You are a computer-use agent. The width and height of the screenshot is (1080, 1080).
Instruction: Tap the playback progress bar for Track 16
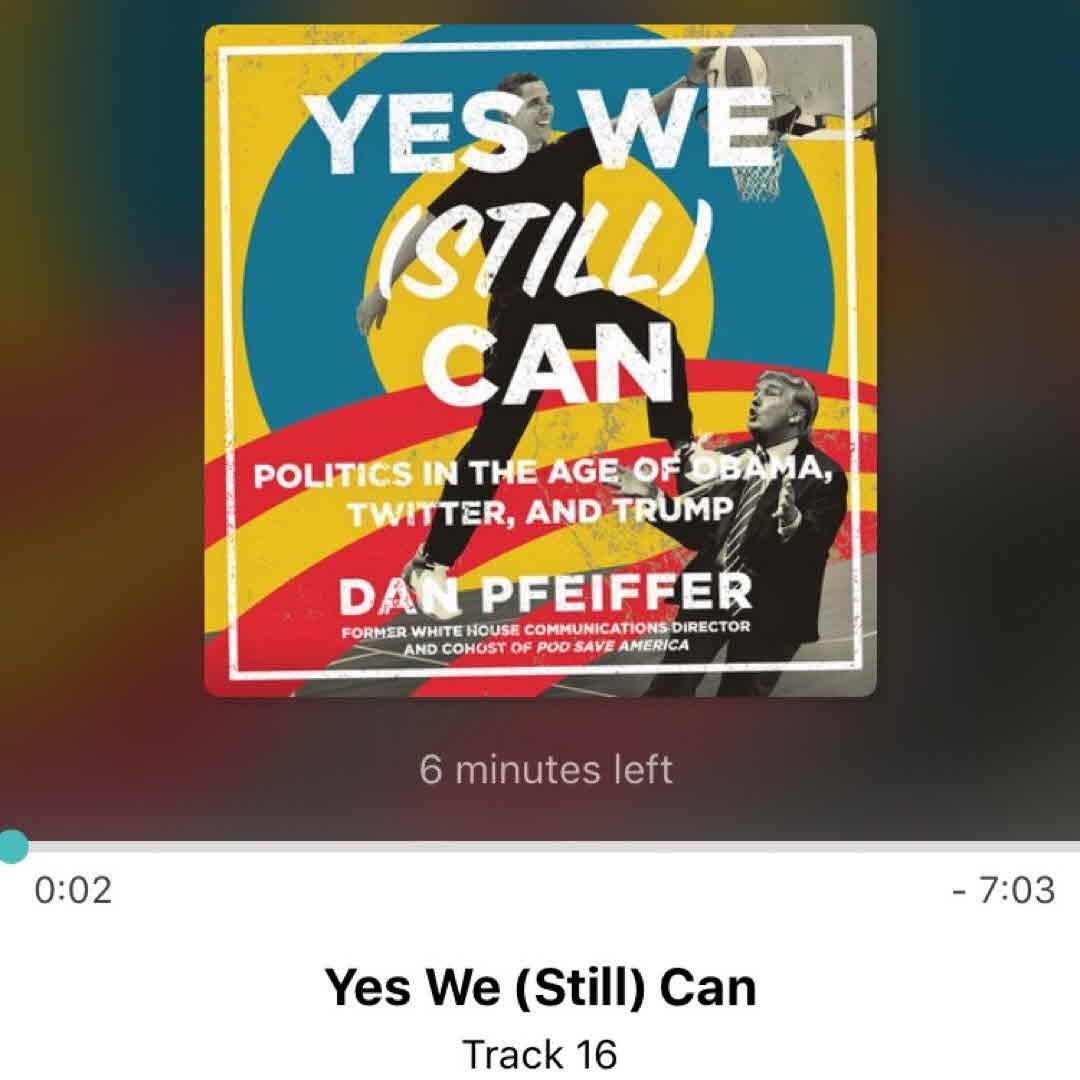[x=540, y=846]
